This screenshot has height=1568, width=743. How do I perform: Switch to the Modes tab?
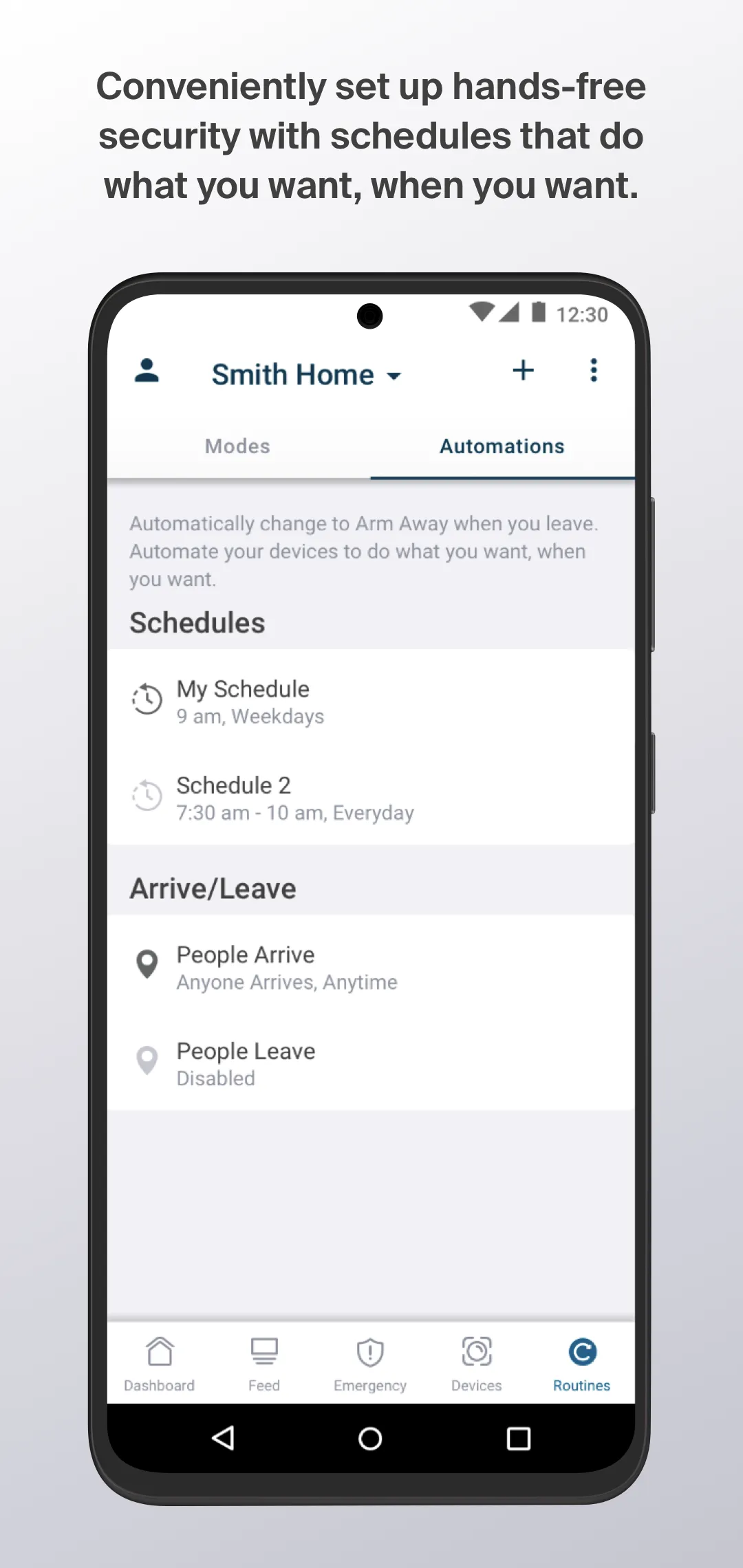click(237, 446)
